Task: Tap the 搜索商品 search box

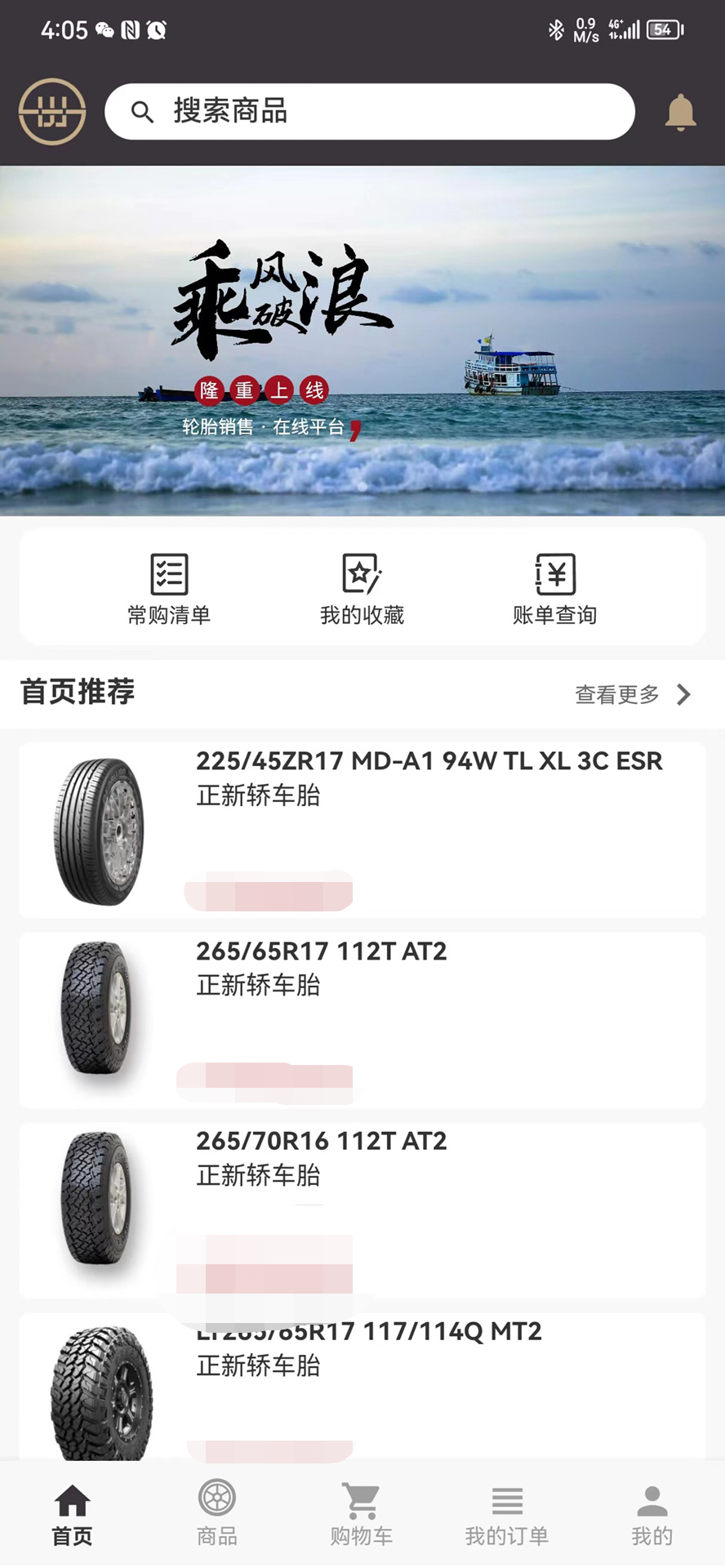Action: pyautogui.click(x=369, y=111)
